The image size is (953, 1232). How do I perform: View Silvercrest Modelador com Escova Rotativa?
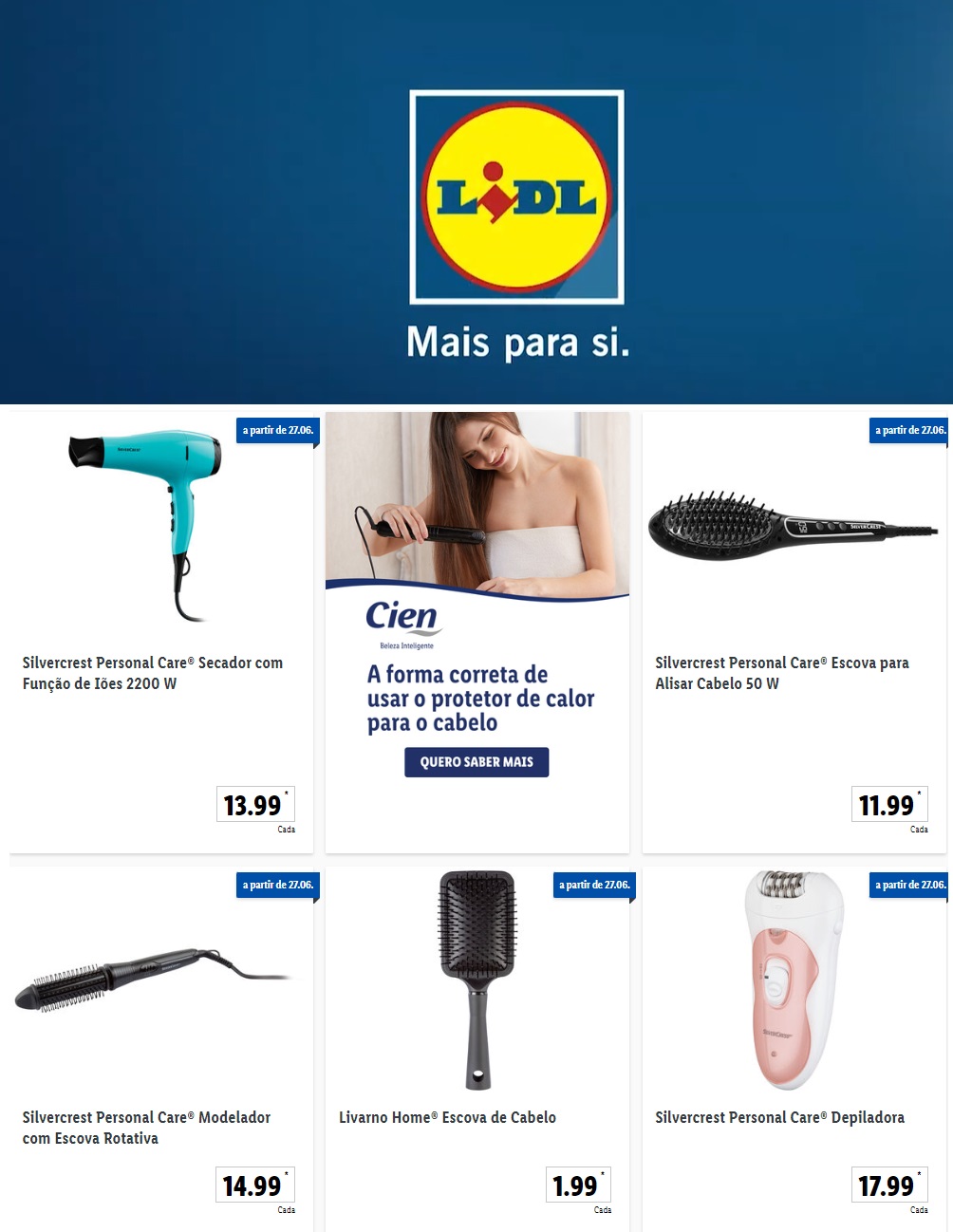(x=146, y=1127)
